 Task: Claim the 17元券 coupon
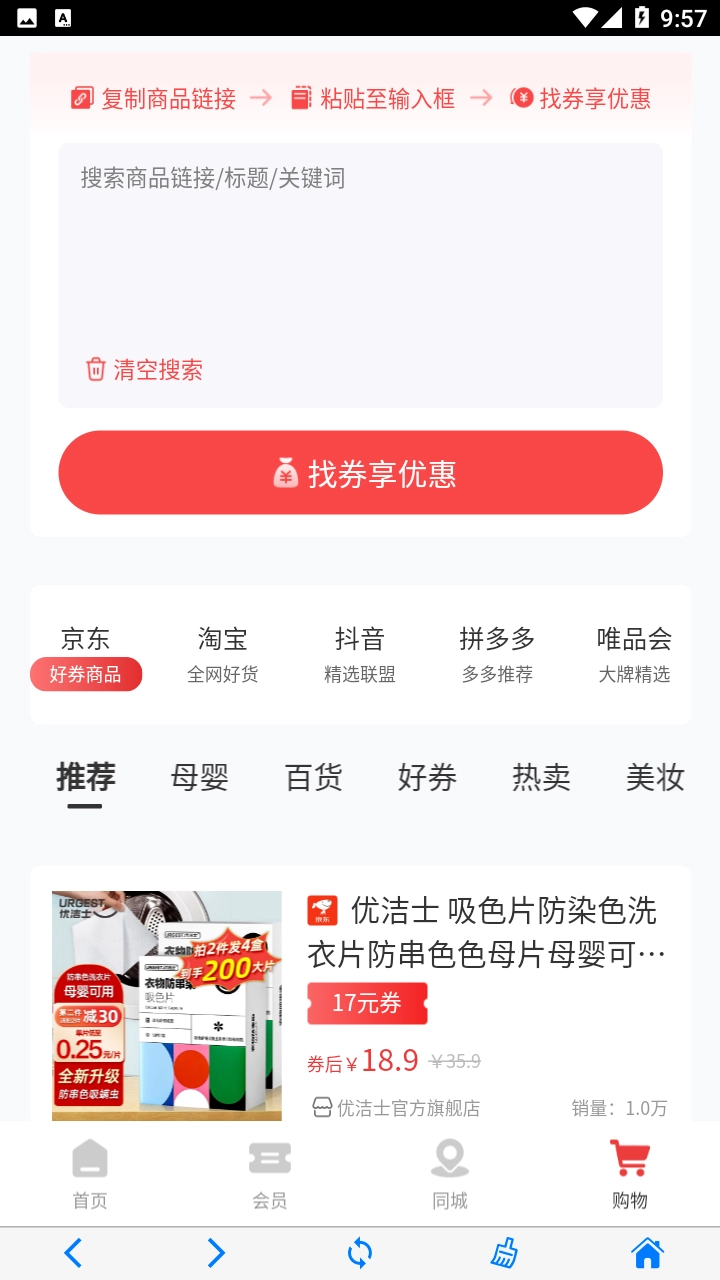pos(367,1003)
